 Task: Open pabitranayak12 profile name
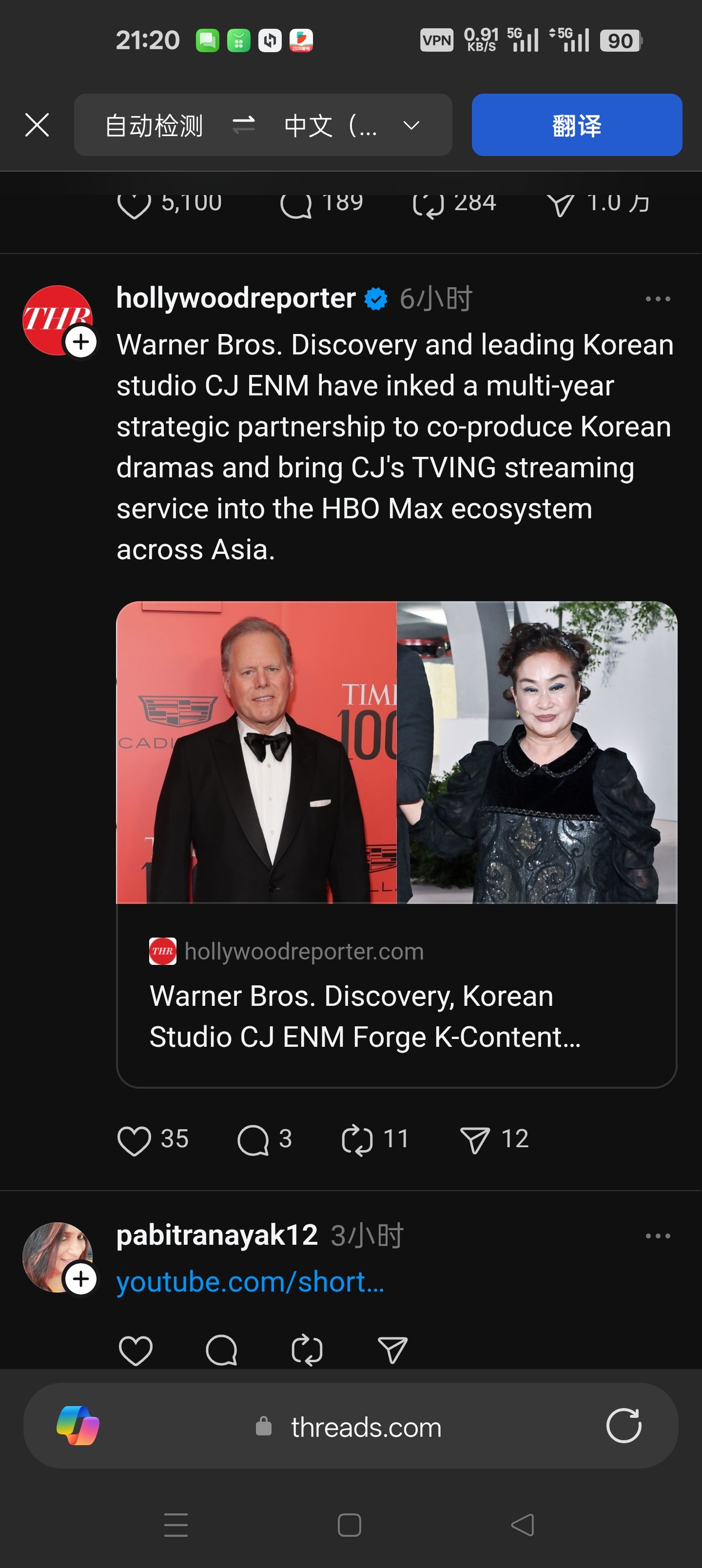[217, 1235]
